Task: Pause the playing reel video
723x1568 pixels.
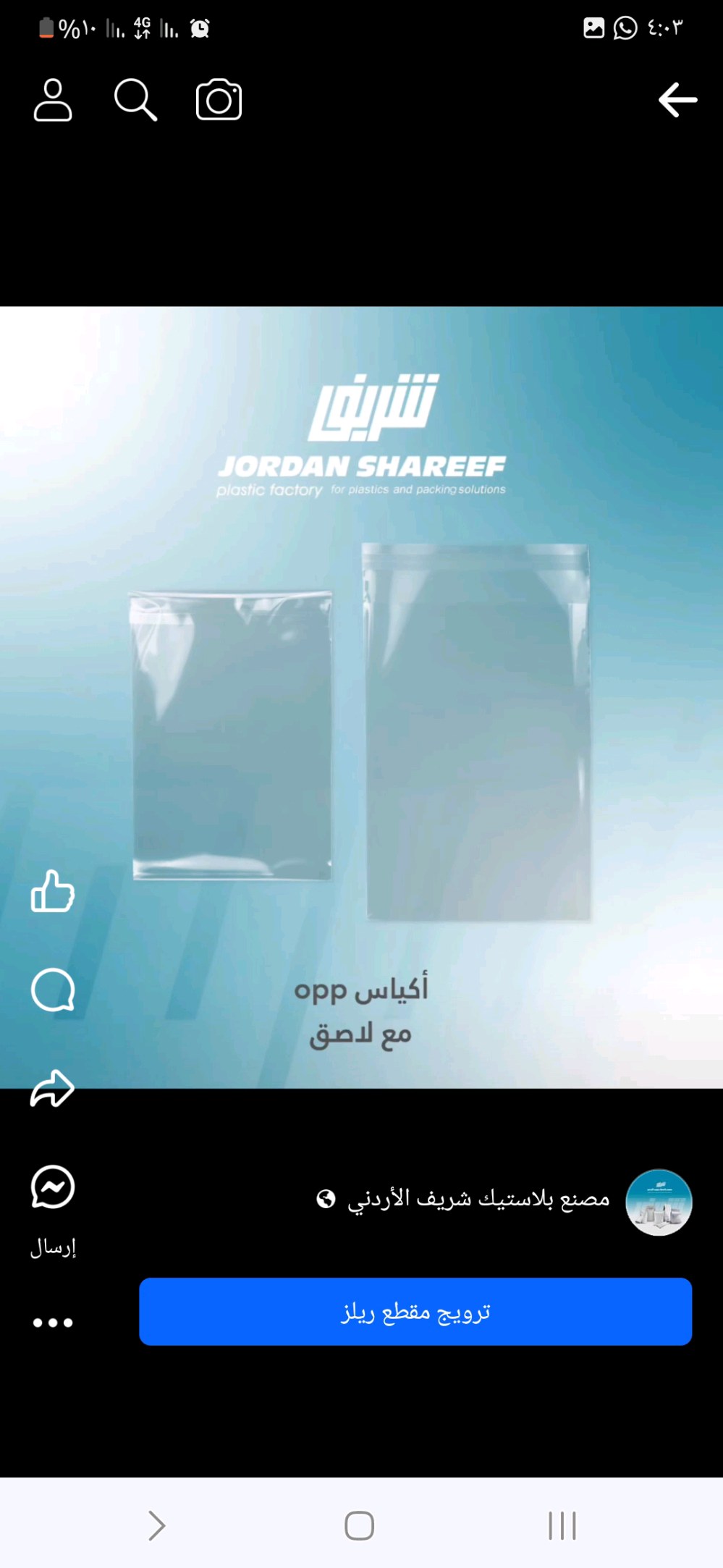Action: click(361, 697)
